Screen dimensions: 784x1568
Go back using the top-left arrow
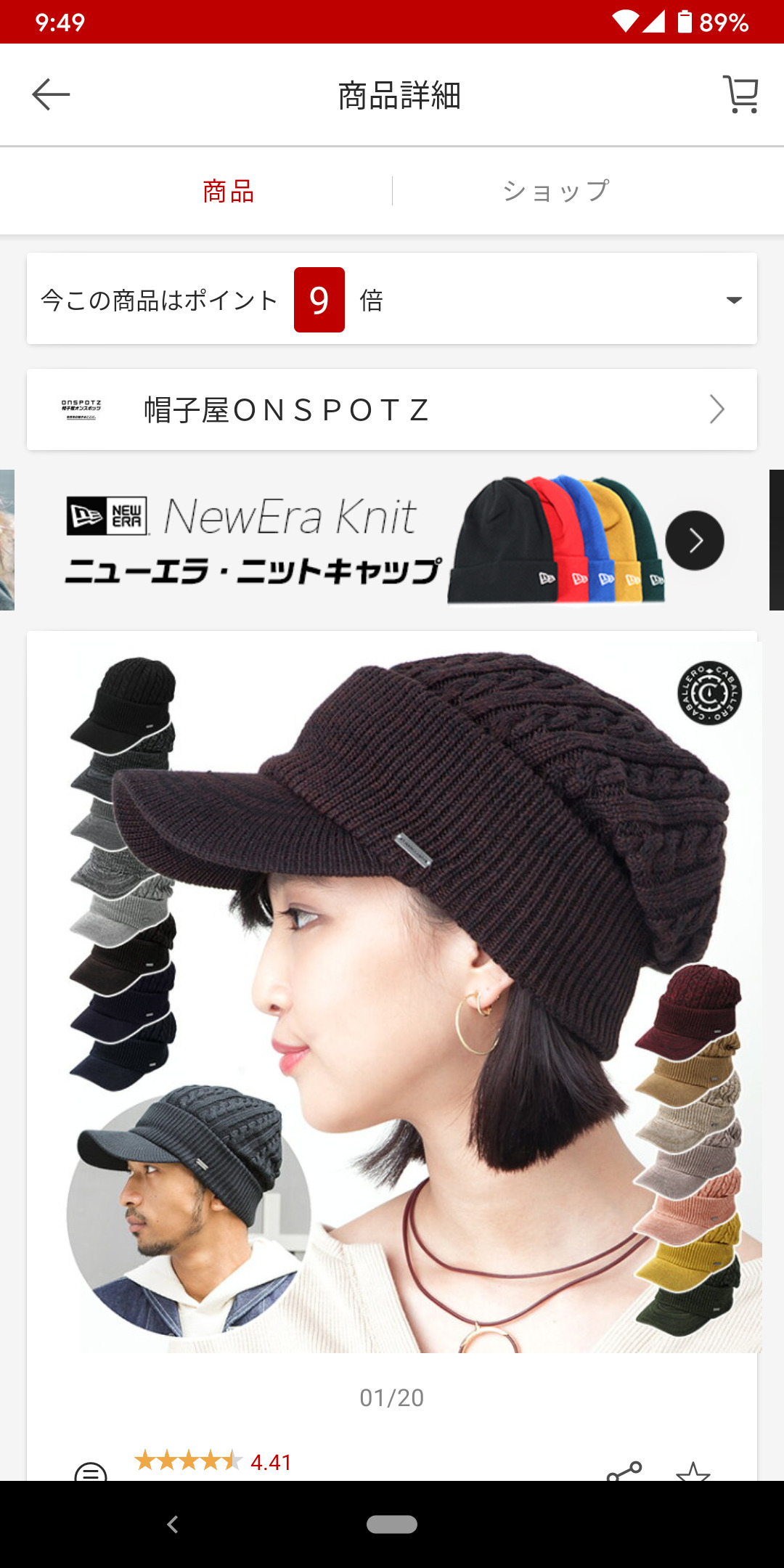tap(51, 94)
